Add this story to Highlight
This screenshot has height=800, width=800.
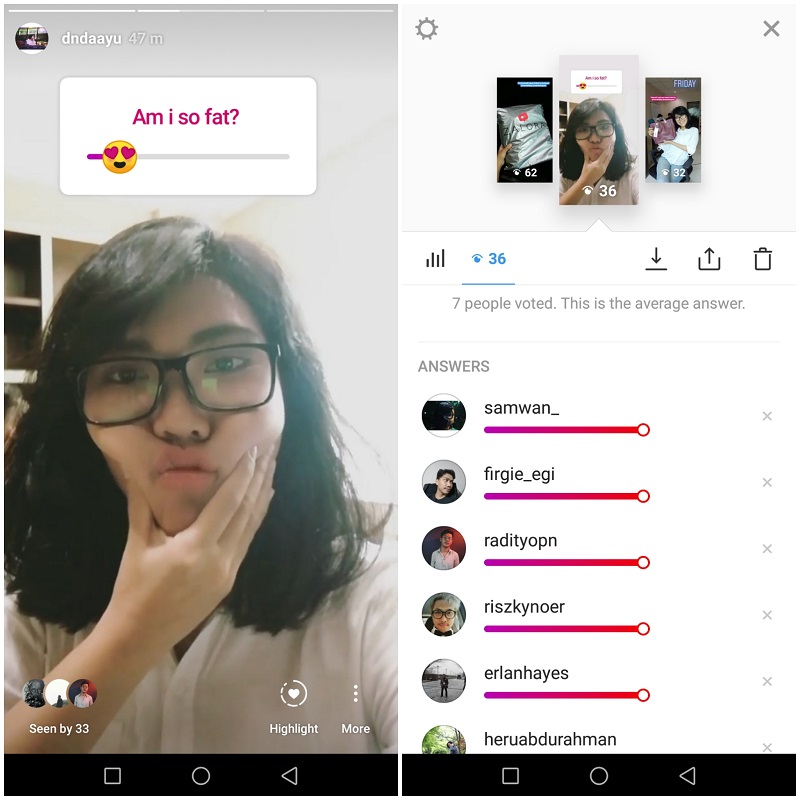pos(293,706)
